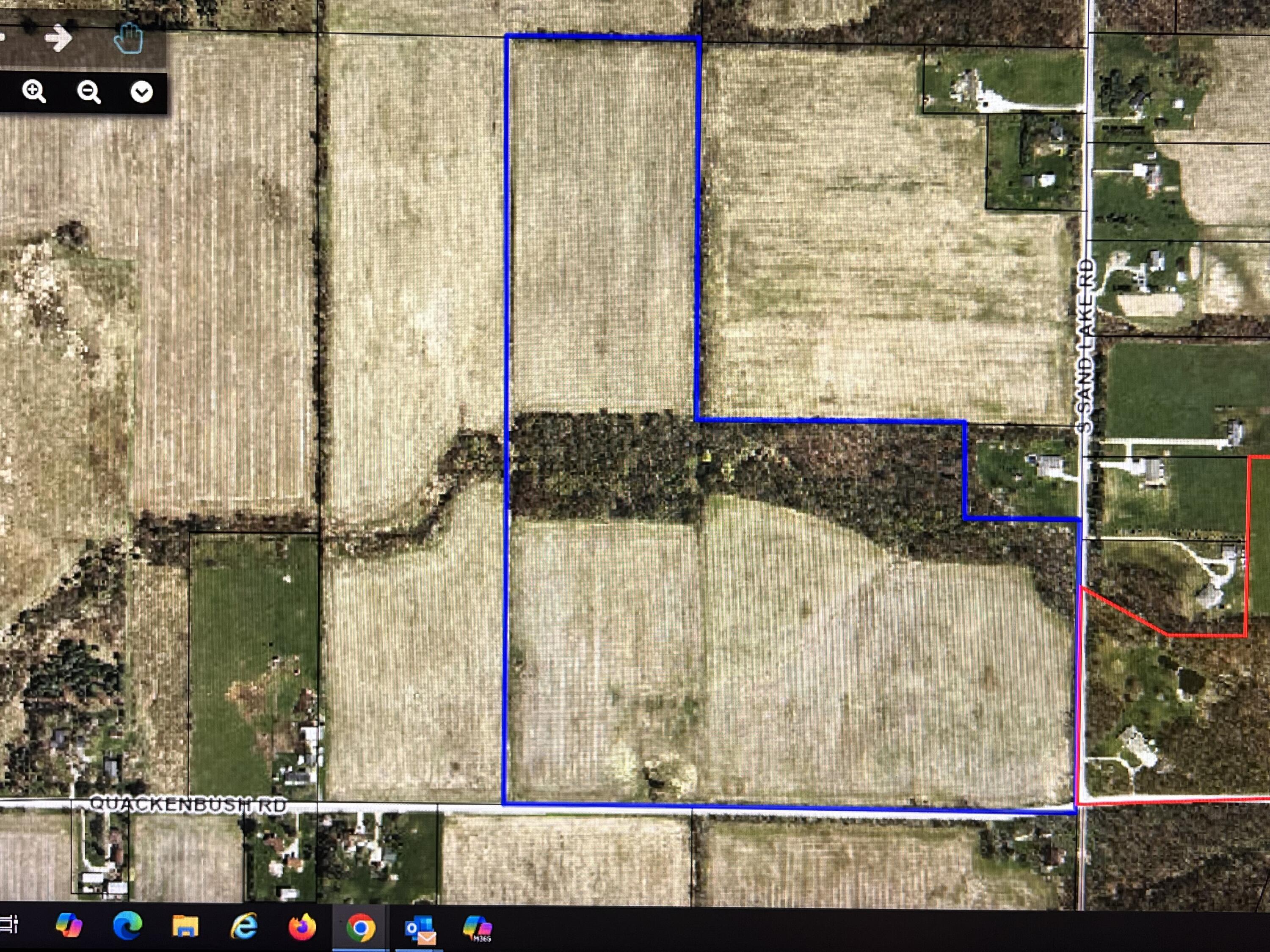Launch Microsoft Edge from the taskbar
The height and width of the screenshot is (952, 1270).
pyautogui.click(x=127, y=926)
